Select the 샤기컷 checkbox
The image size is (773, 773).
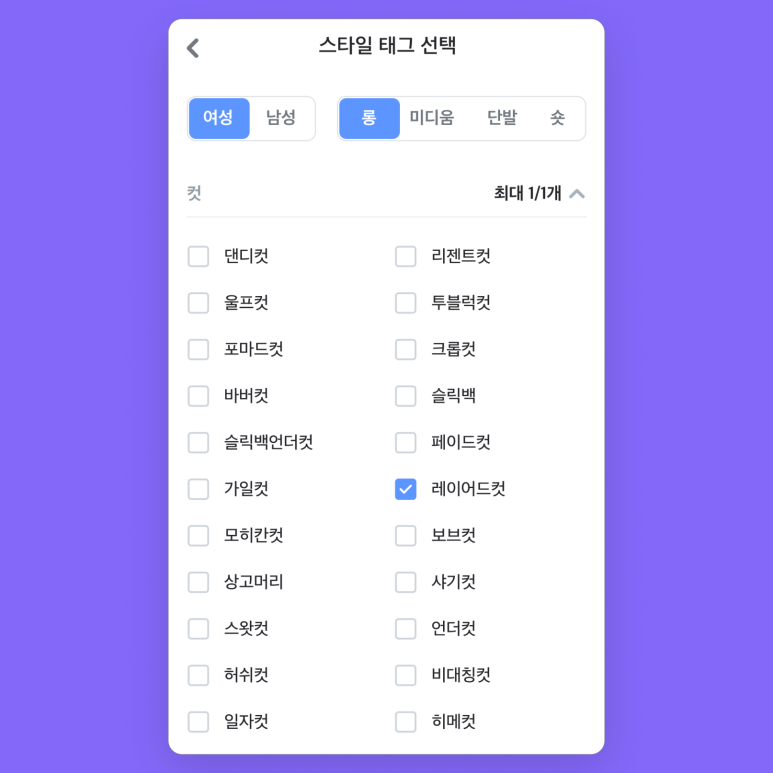(x=405, y=582)
